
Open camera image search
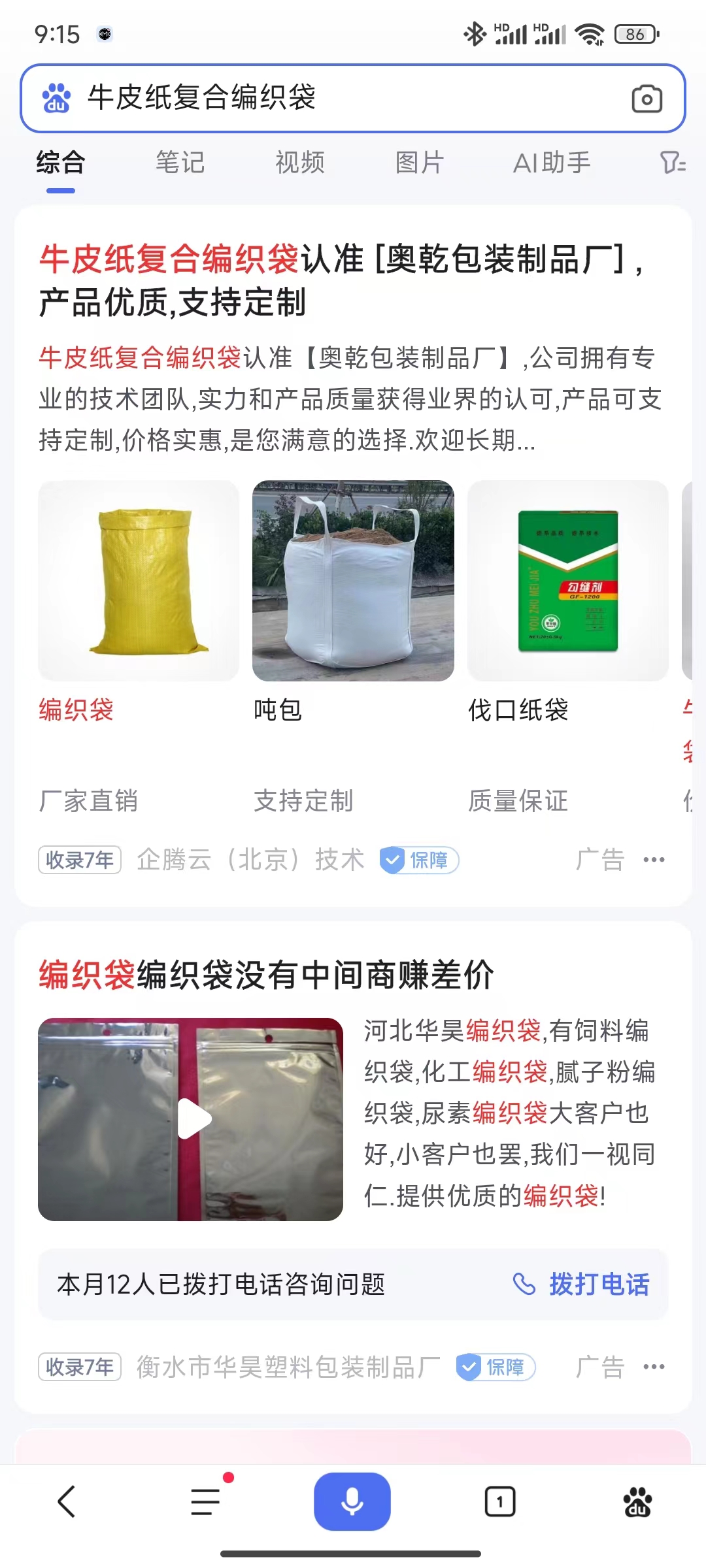(x=647, y=99)
